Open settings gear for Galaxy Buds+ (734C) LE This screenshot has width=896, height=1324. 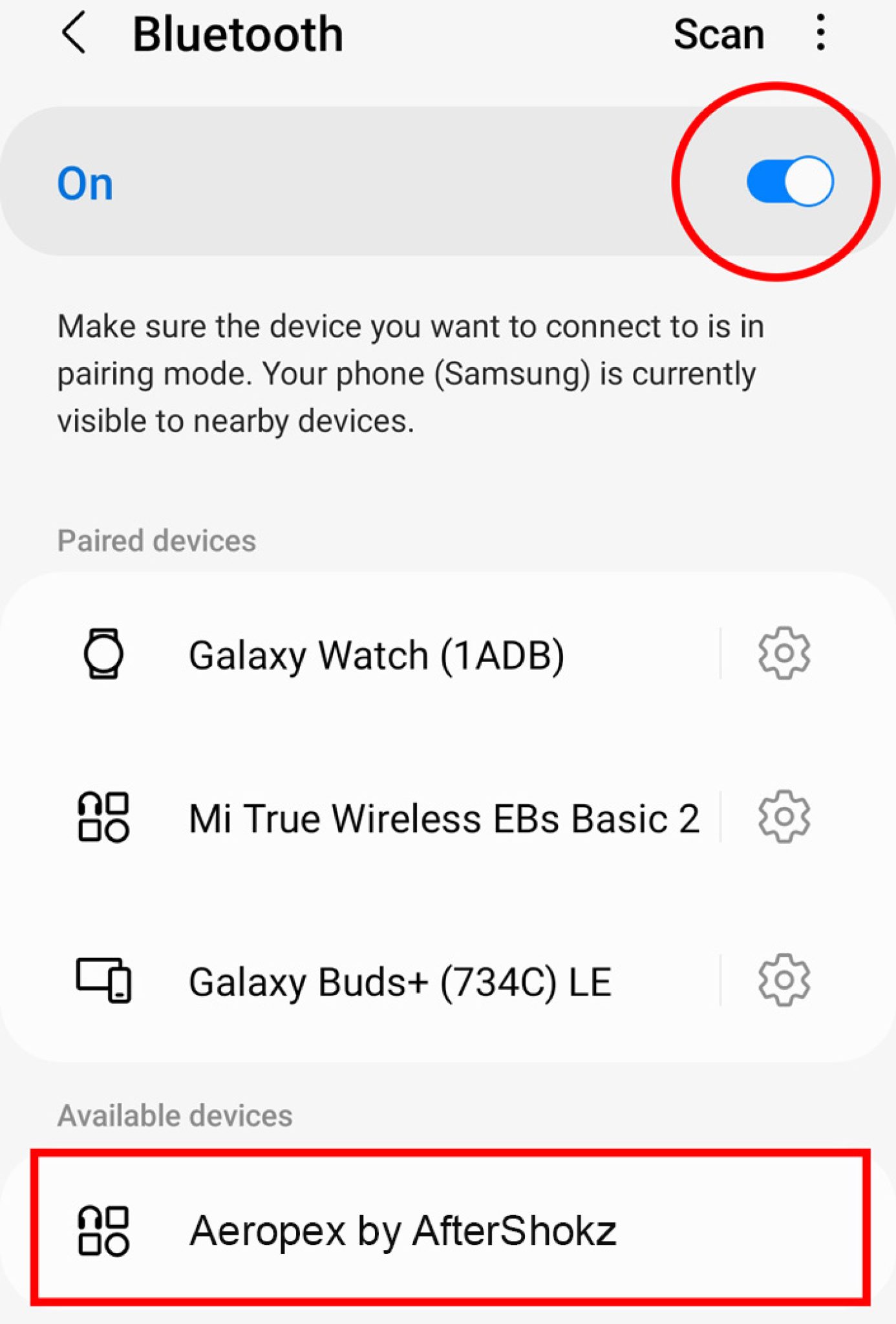tap(784, 980)
